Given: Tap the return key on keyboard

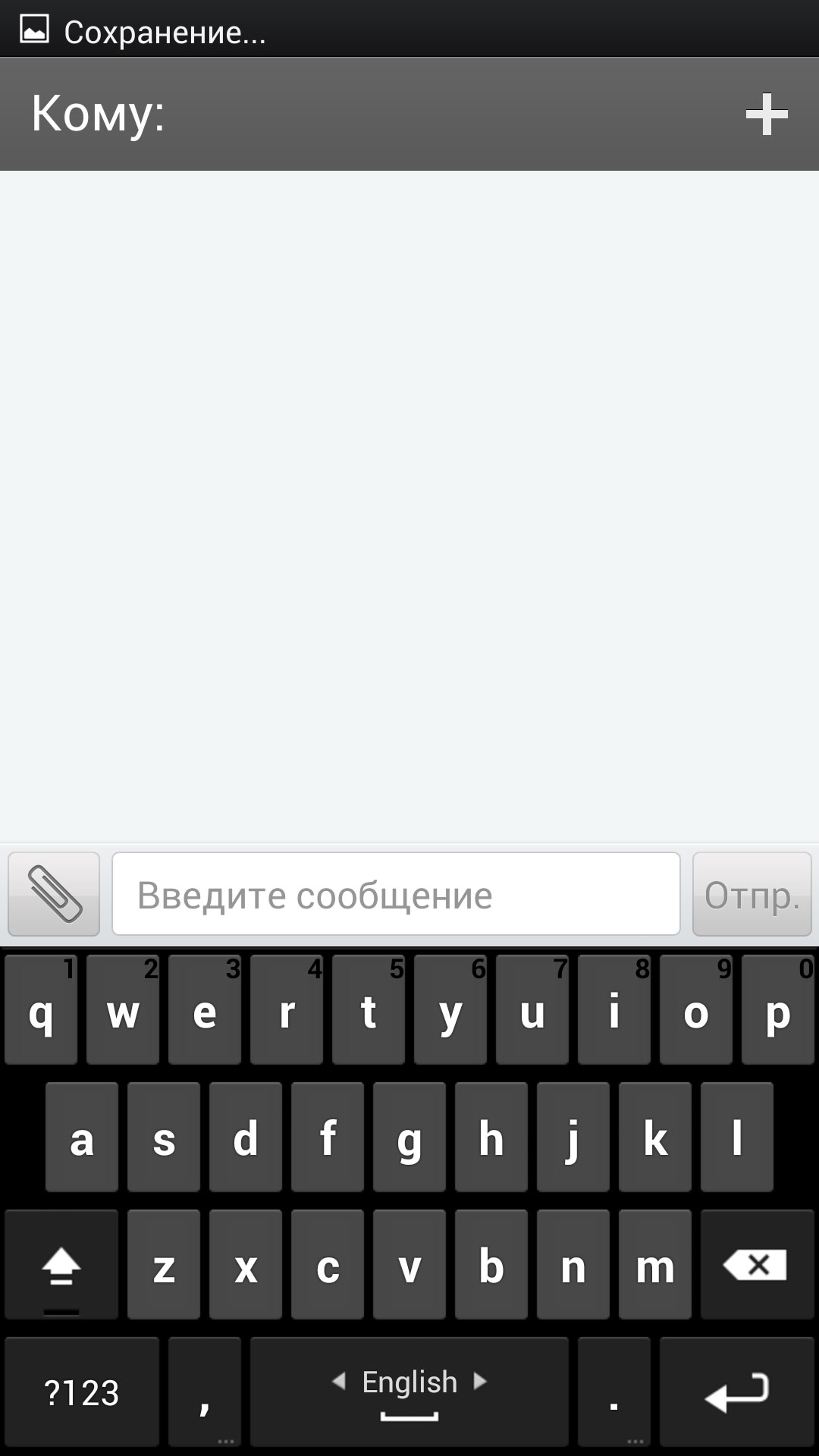Looking at the screenshot, I should 736,1392.
